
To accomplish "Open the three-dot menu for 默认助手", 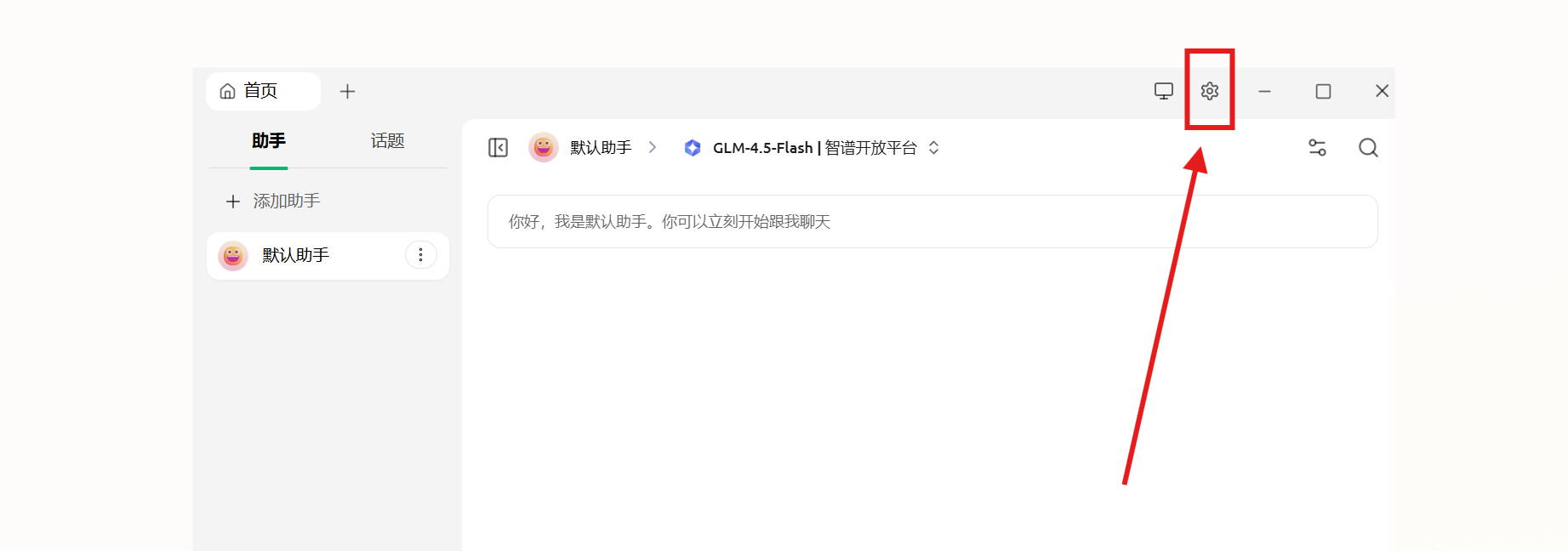I will click(x=420, y=255).
